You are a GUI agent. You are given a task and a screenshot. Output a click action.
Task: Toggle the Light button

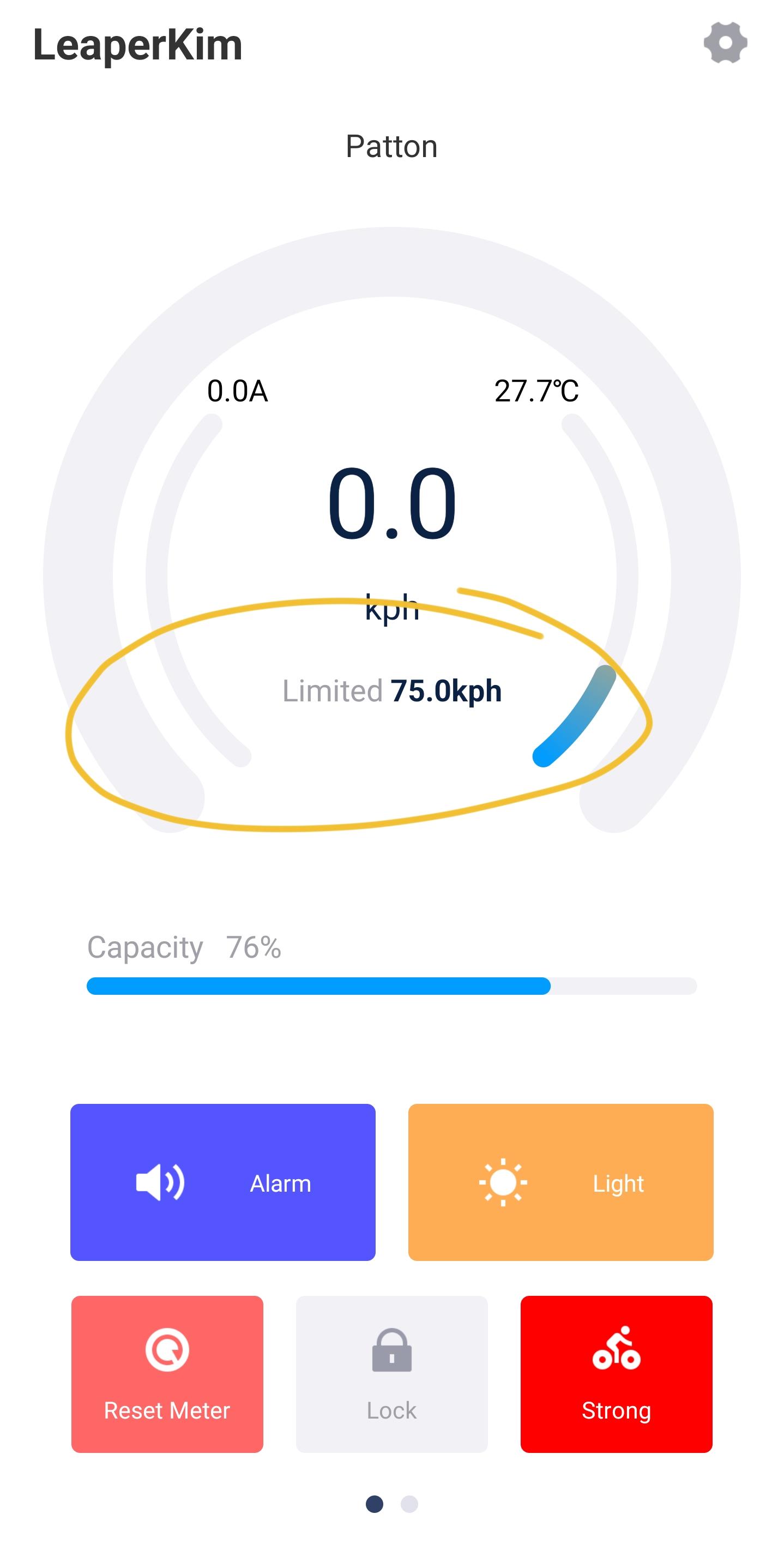point(560,1182)
